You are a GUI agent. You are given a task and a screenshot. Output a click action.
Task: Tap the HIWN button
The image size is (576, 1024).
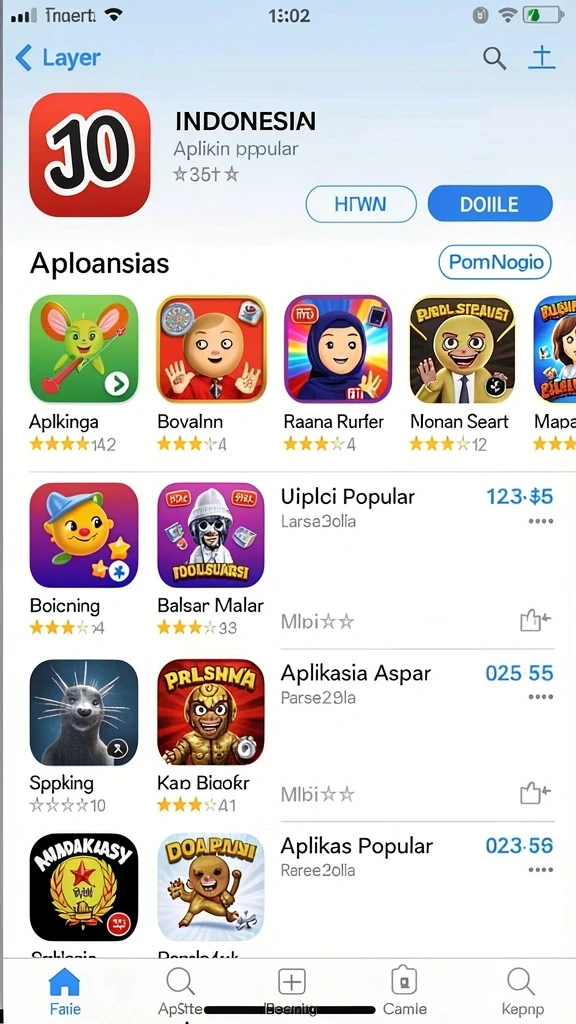pos(360,204)
